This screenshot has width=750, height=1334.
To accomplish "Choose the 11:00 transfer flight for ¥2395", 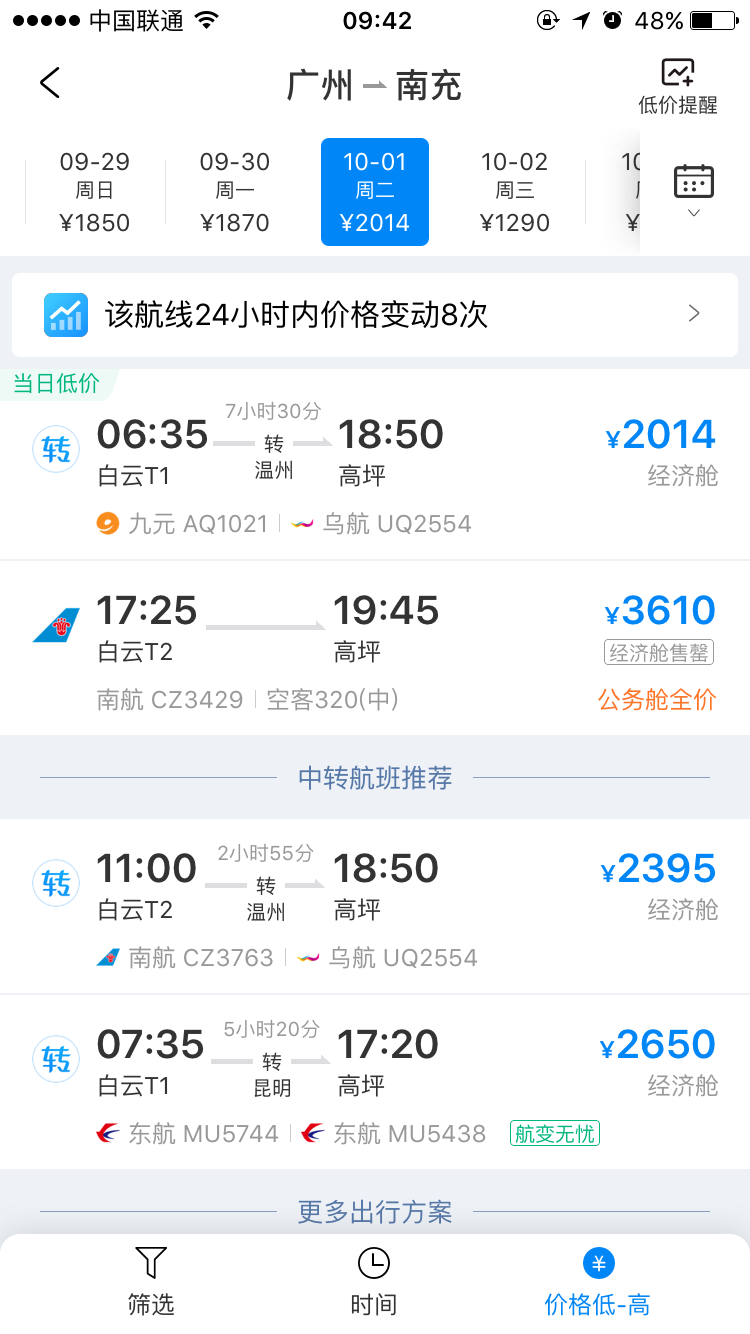I will (375, 906).
